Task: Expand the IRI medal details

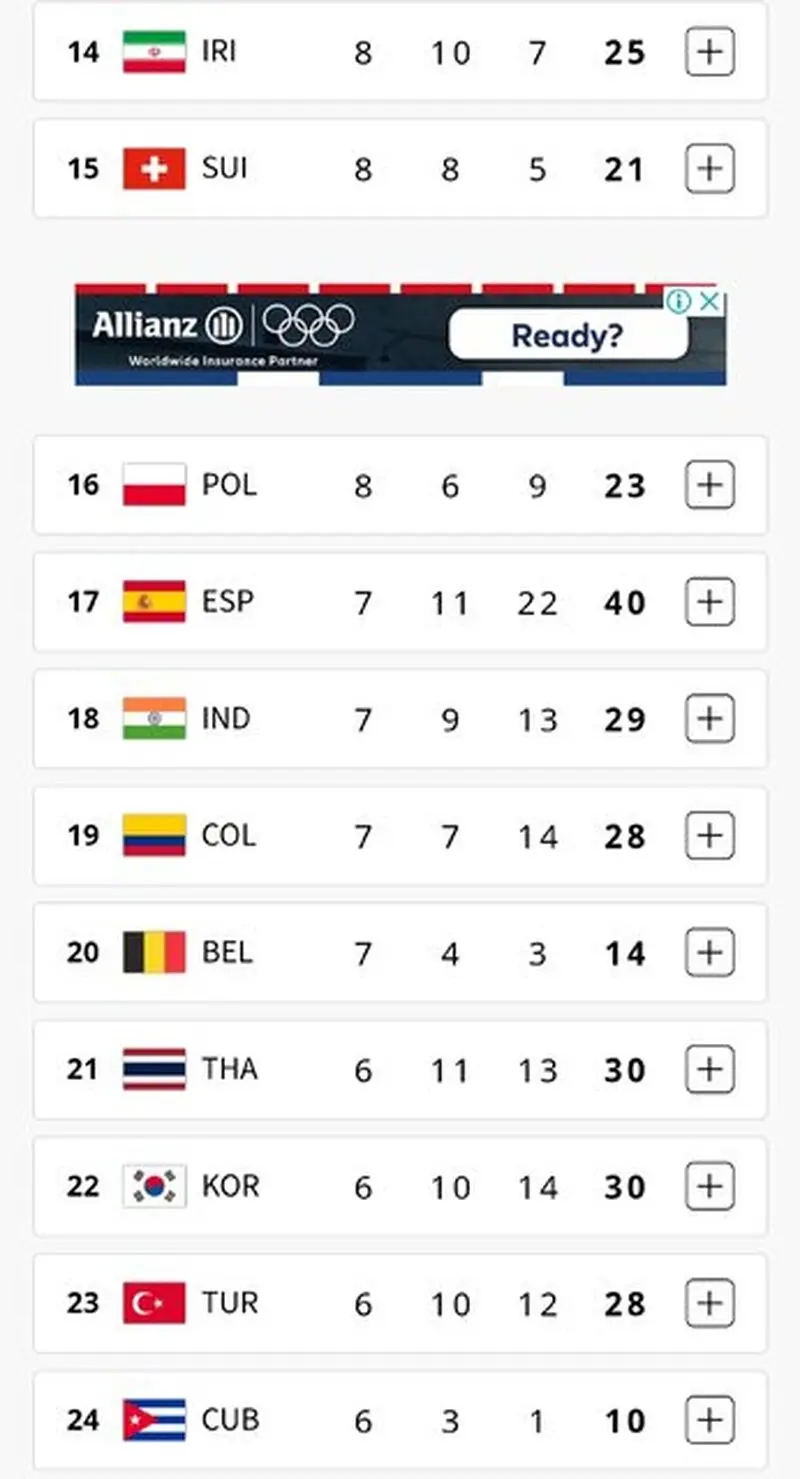Action: [x=709, y=52]
